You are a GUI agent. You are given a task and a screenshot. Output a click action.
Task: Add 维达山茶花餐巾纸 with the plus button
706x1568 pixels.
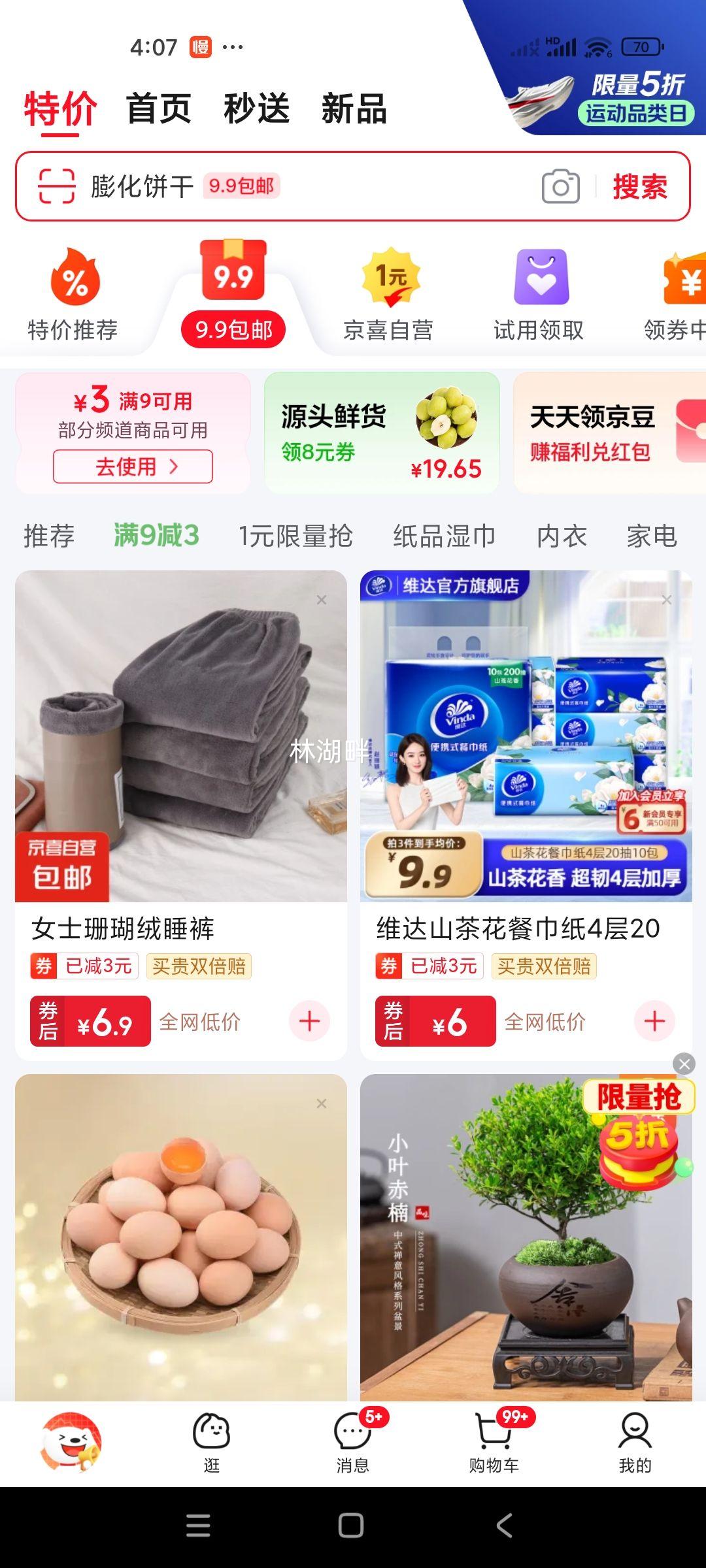click(x=654, y=1021)
